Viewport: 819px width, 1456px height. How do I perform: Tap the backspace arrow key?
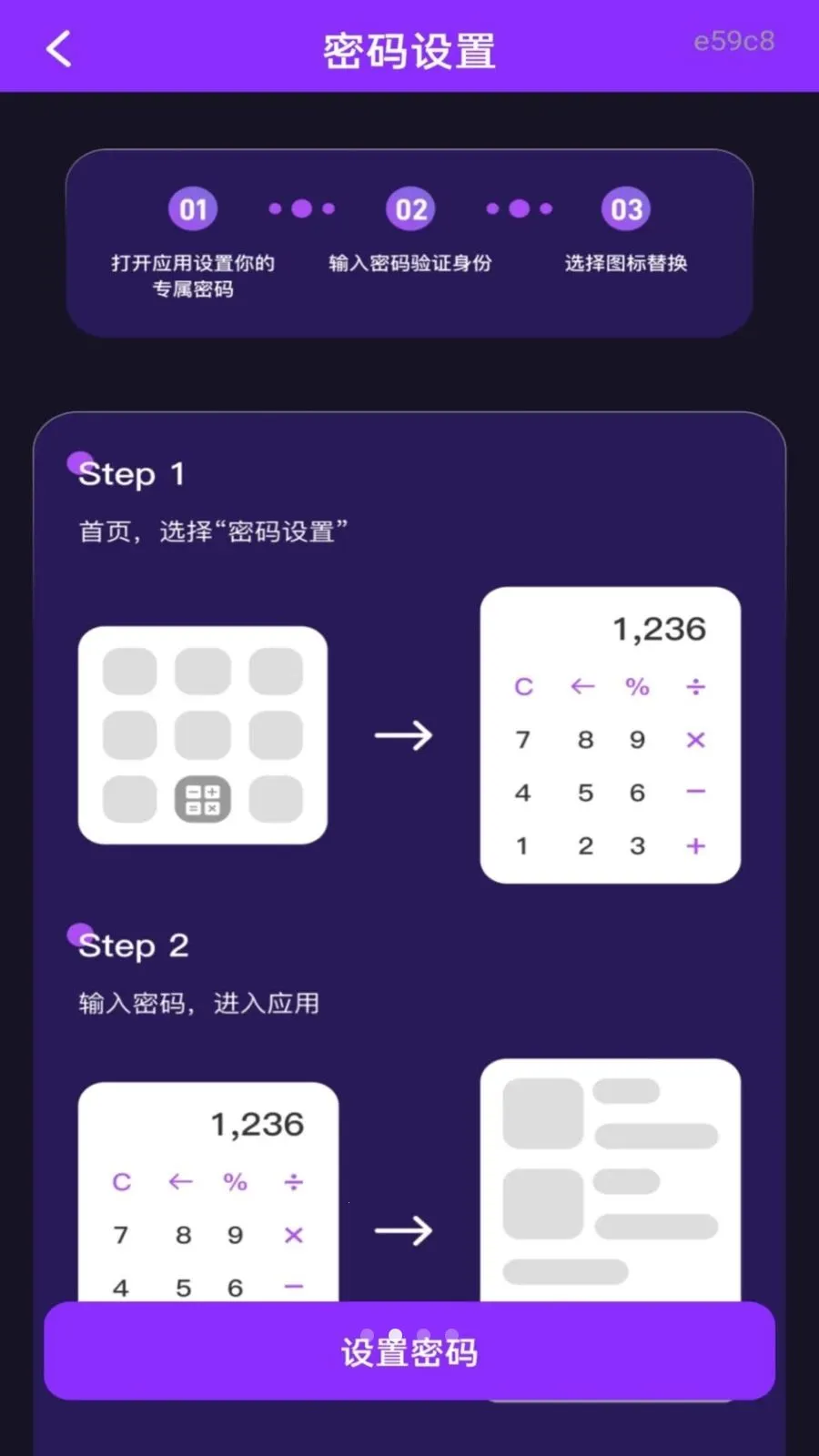(x=581, y=687)
